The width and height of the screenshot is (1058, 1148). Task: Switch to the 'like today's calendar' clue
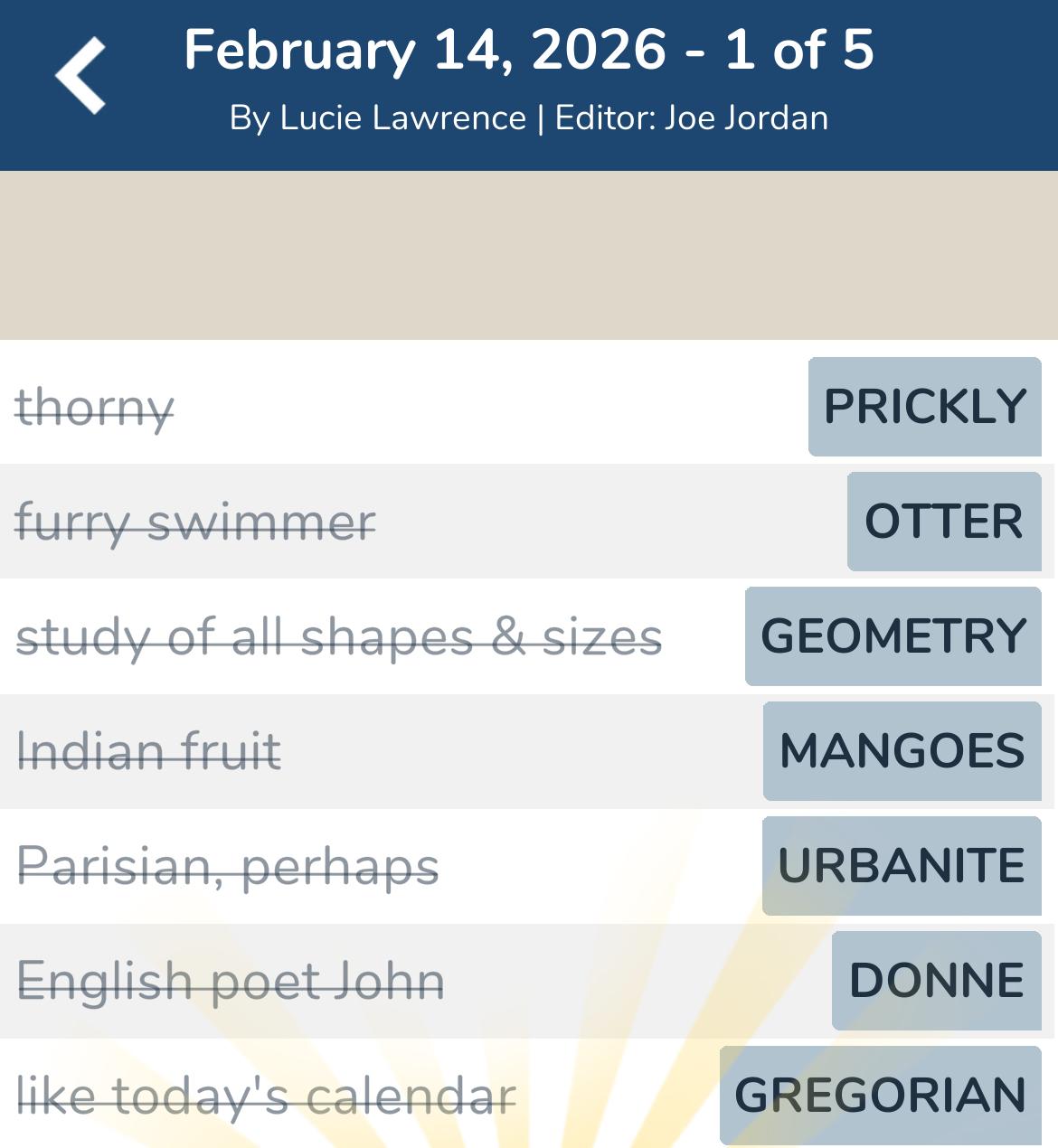click(267, 1093)
